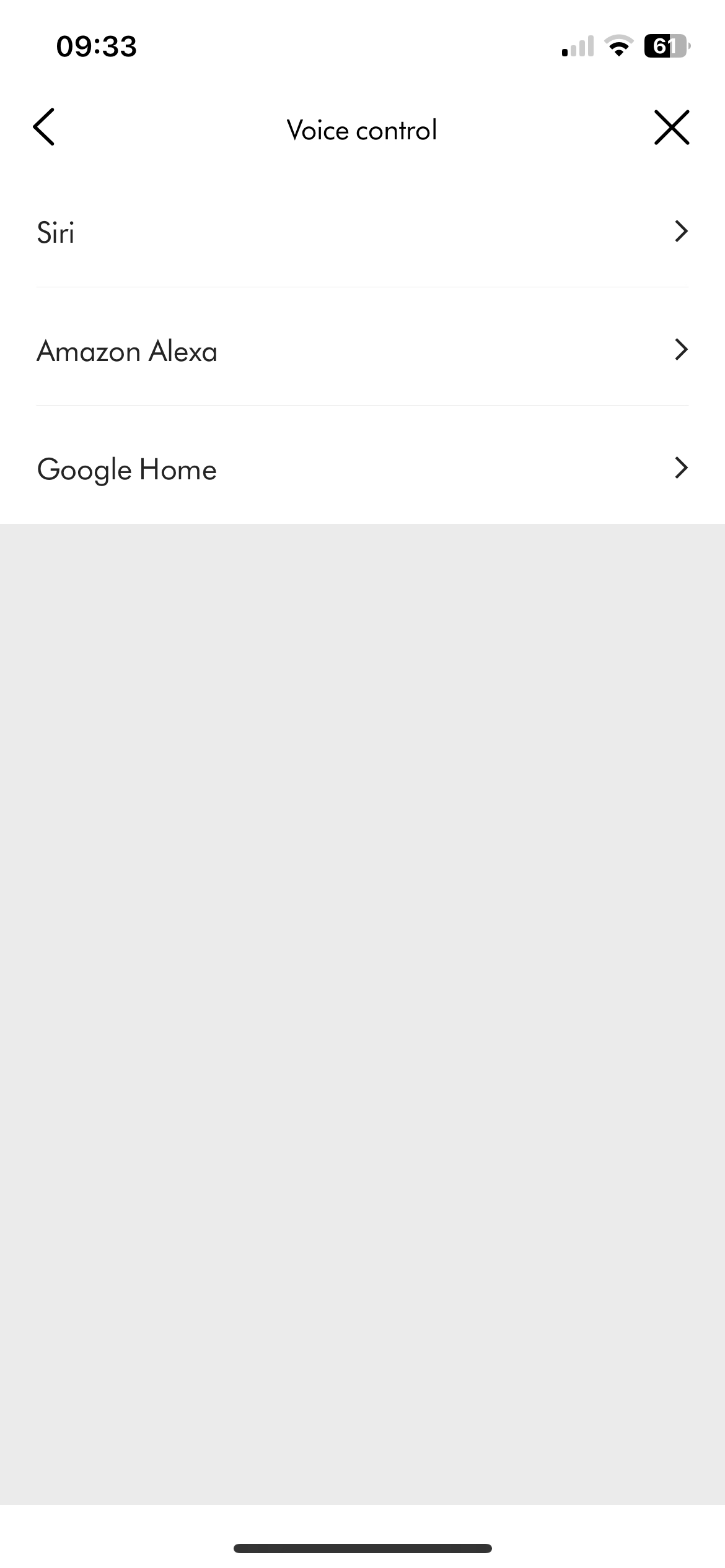Select the Amazon Alexa option
The width and height of the screenshot is (725, 1568).
pyautogui.click(x=362, y=351)
